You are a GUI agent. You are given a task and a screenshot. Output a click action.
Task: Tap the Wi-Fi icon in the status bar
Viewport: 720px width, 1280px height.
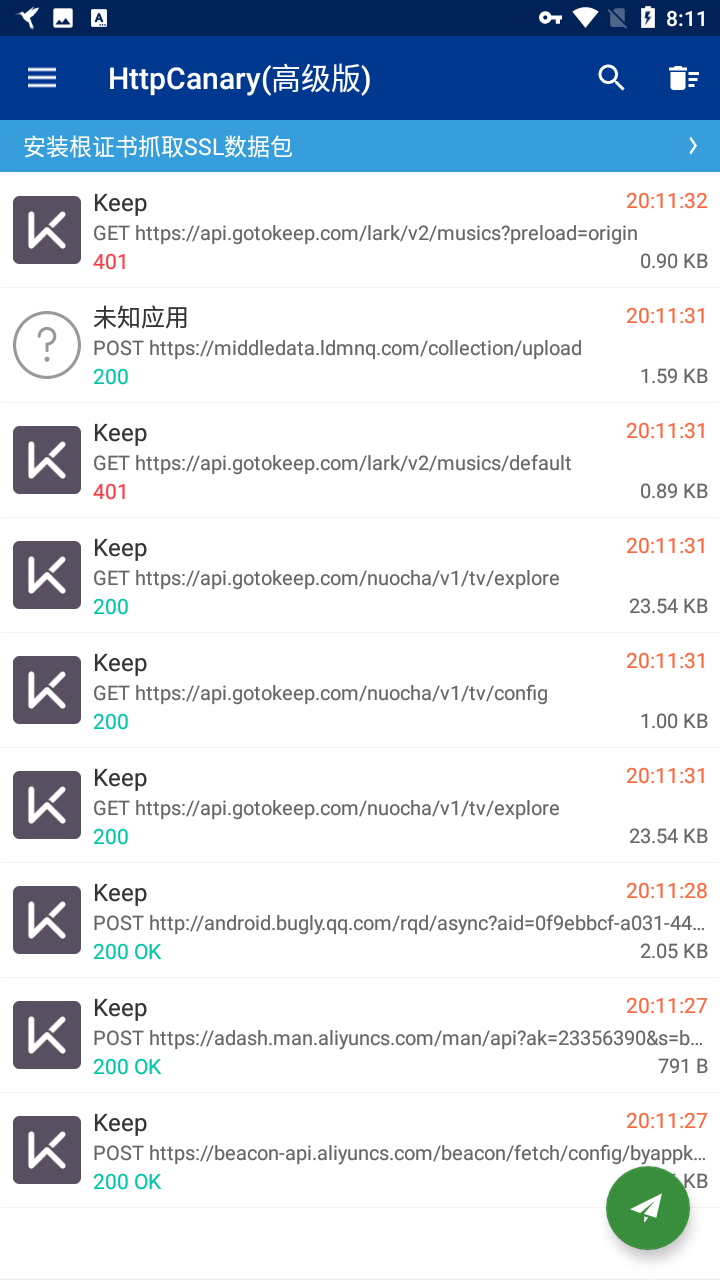coord(584,16)
